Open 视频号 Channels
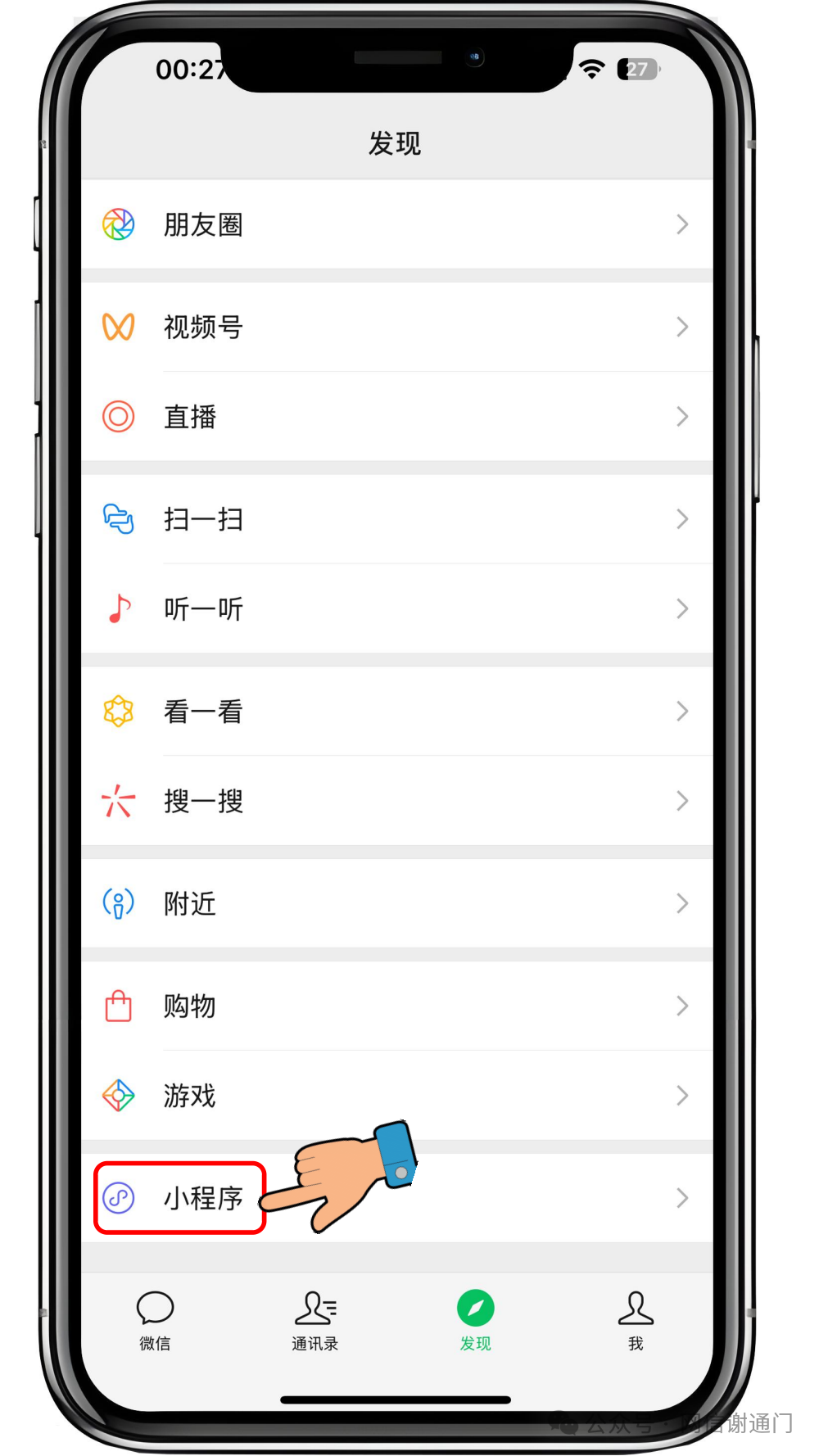 [x=396, y=327]
